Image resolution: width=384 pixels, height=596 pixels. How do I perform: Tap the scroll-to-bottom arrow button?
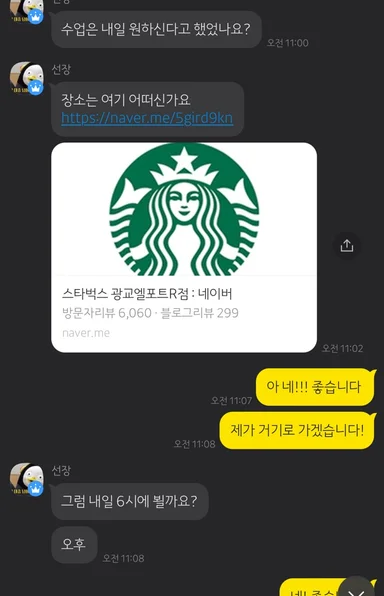click(x=355, y=587)
